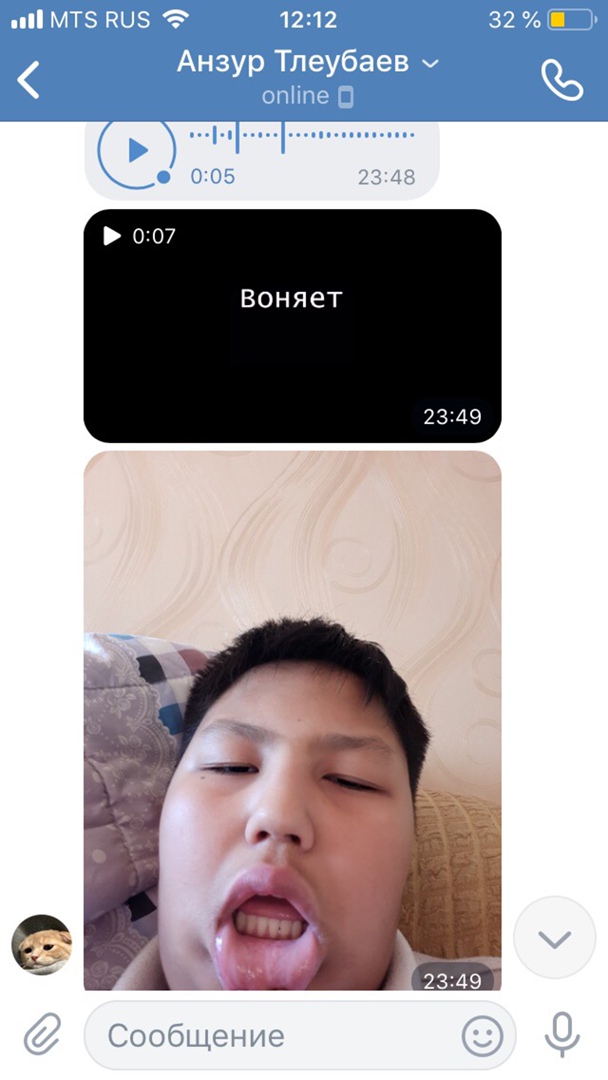
Task: Open the sender's cat avatar profile
Action: (x=41, y=945)
